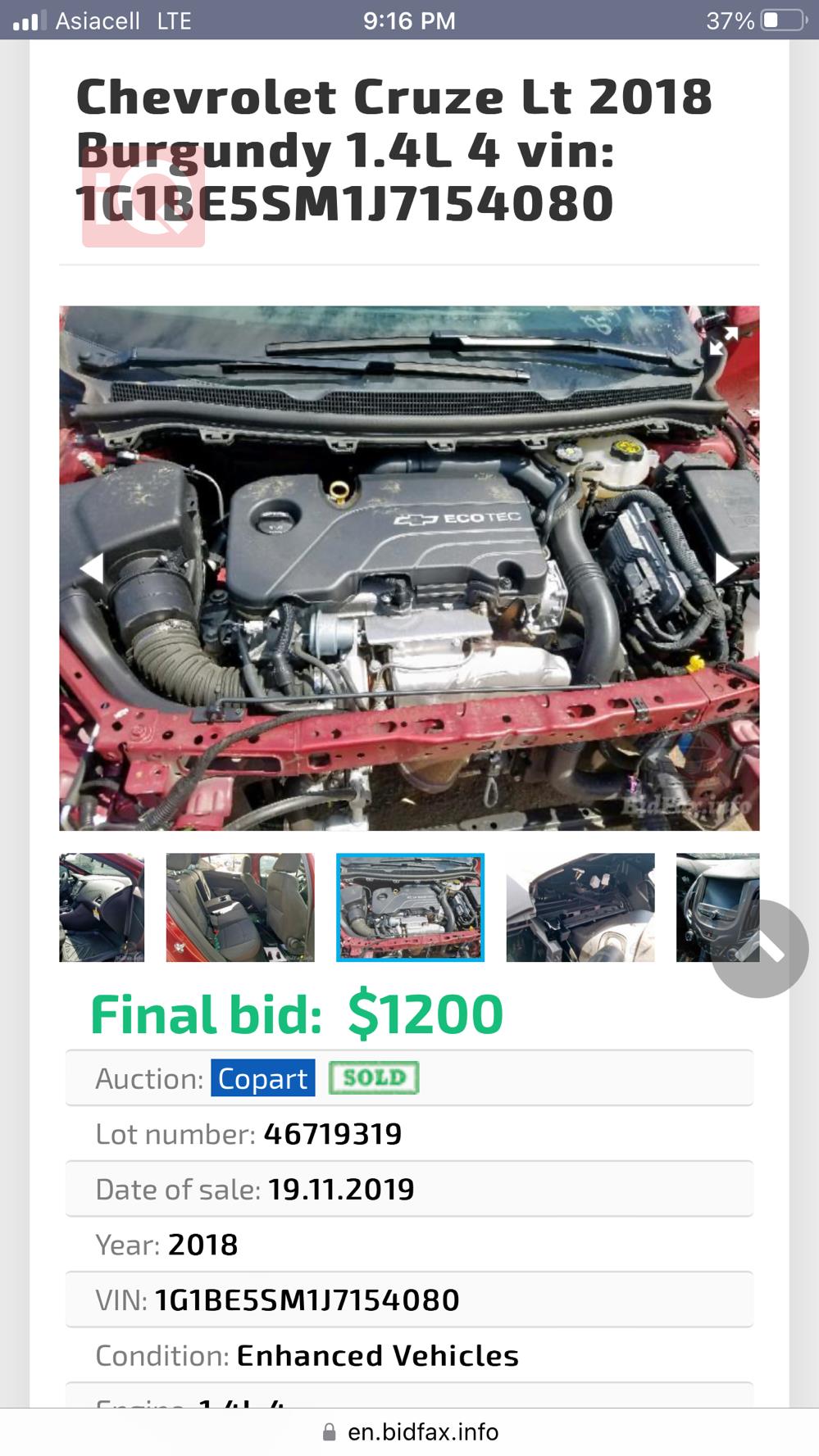Open the open trunk thumbnail
Viewport: 819px width, 1456px height.
coord(580,907)
